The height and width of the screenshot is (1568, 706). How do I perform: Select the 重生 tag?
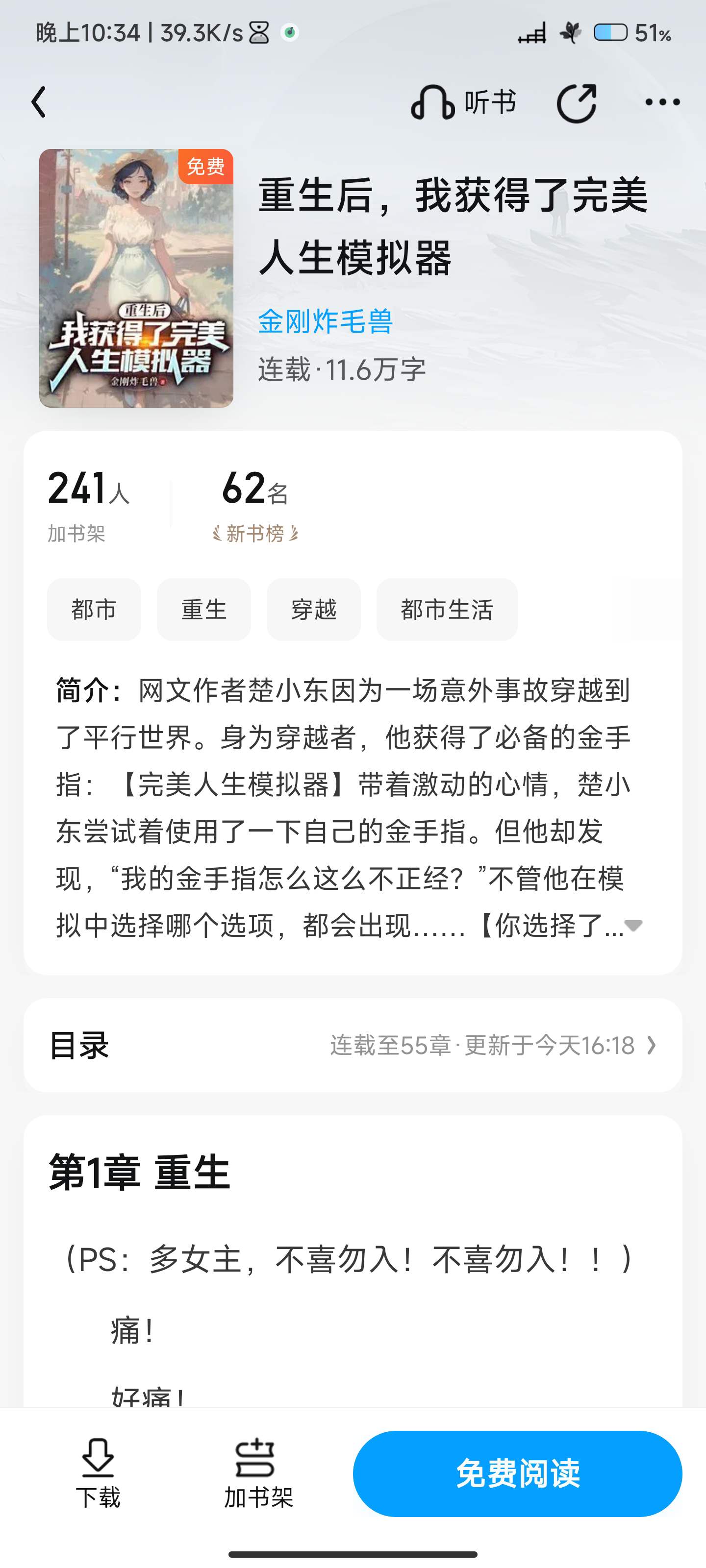[203, 609]
